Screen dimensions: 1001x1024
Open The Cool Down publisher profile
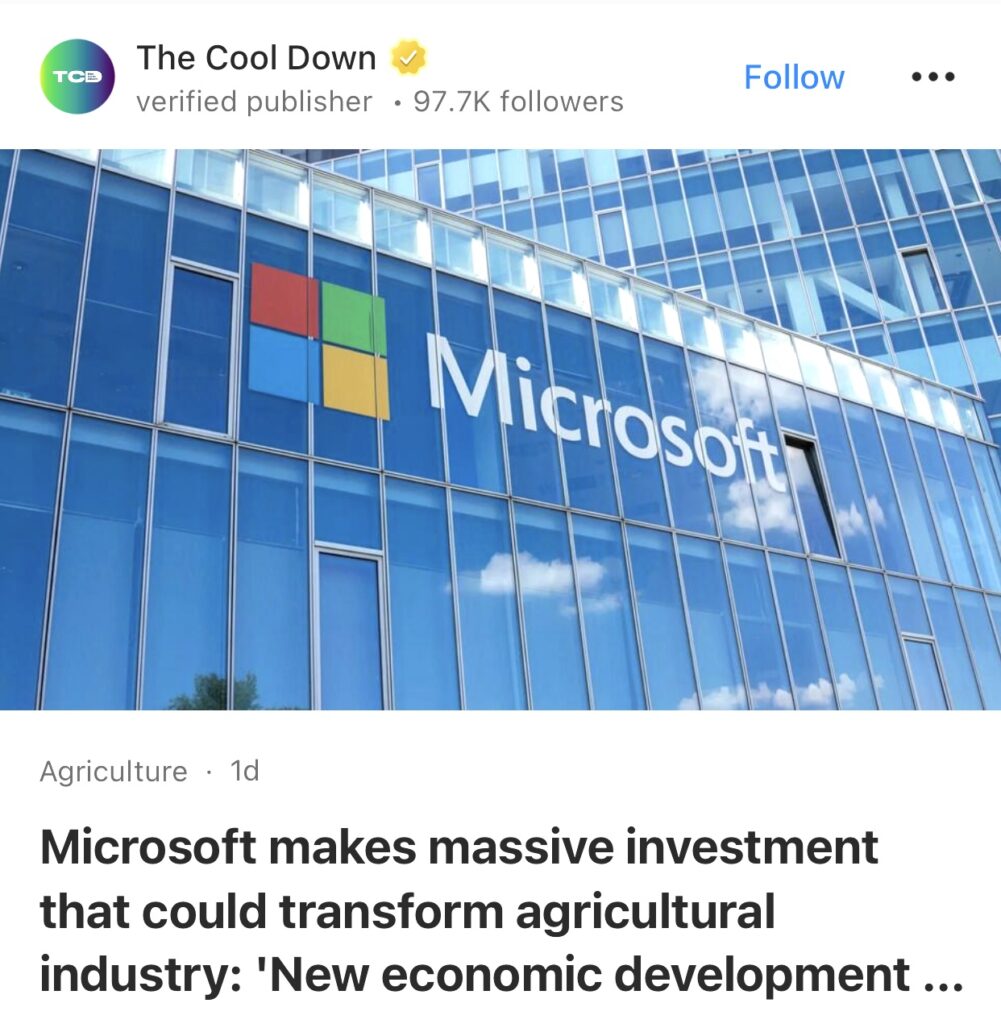click(256, 58)
